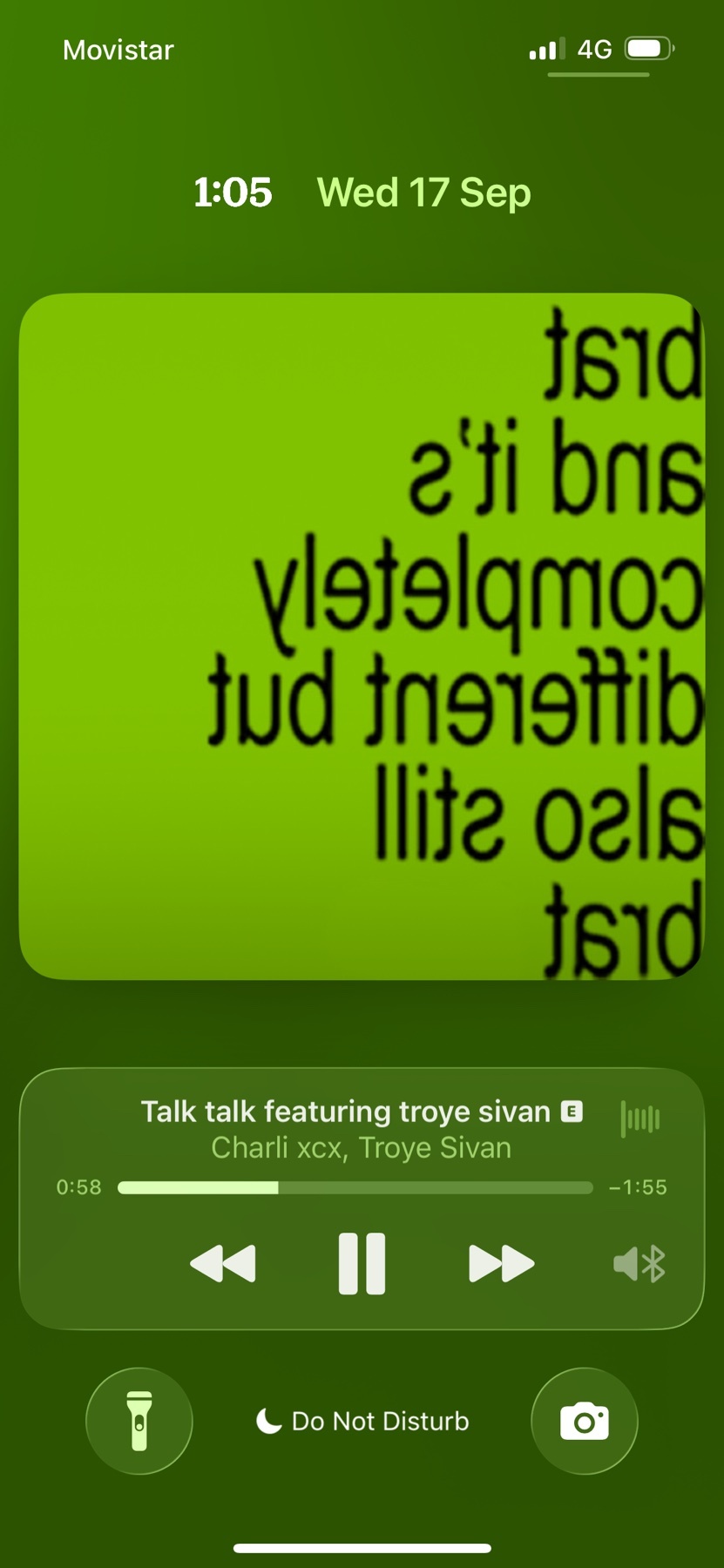
Task: Turn on the flashlight
Action: tap(139, 1421)
